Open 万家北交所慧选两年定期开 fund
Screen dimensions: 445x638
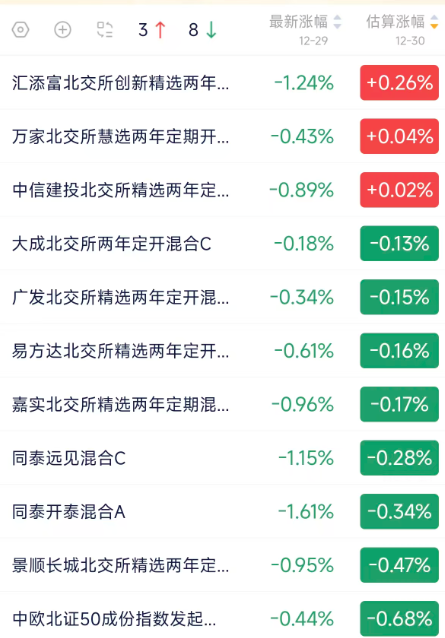[x=222, y=136]
